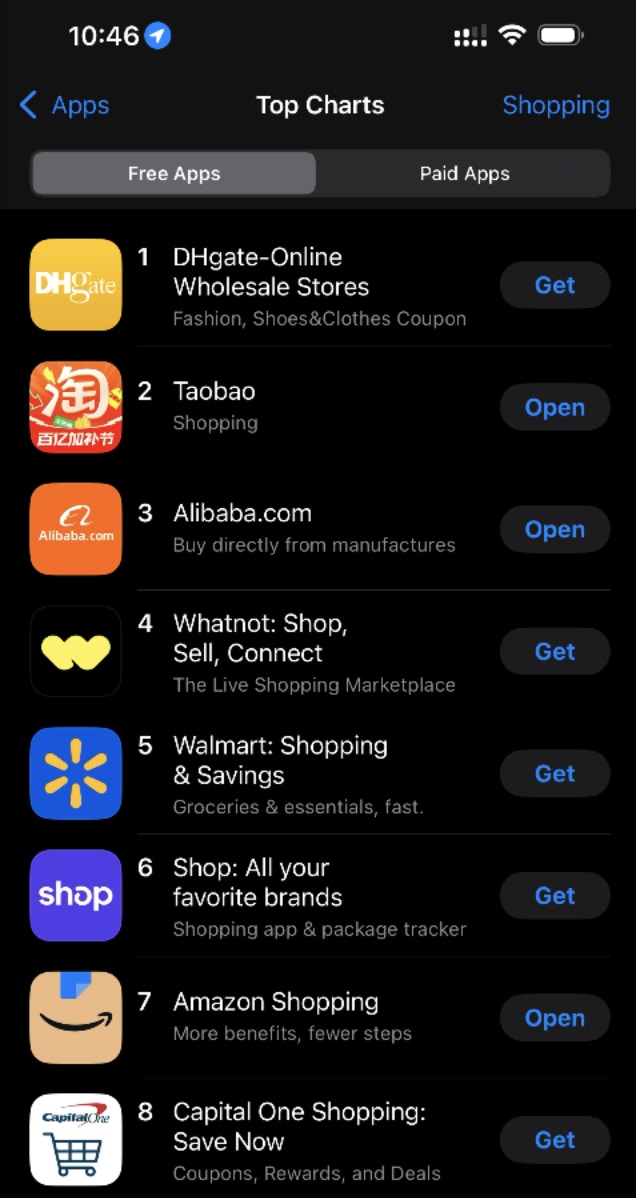Image resolution: width=636 pixels, height=1198 pixels.
Task: Get the Shop app
Action: pos(554,895)
